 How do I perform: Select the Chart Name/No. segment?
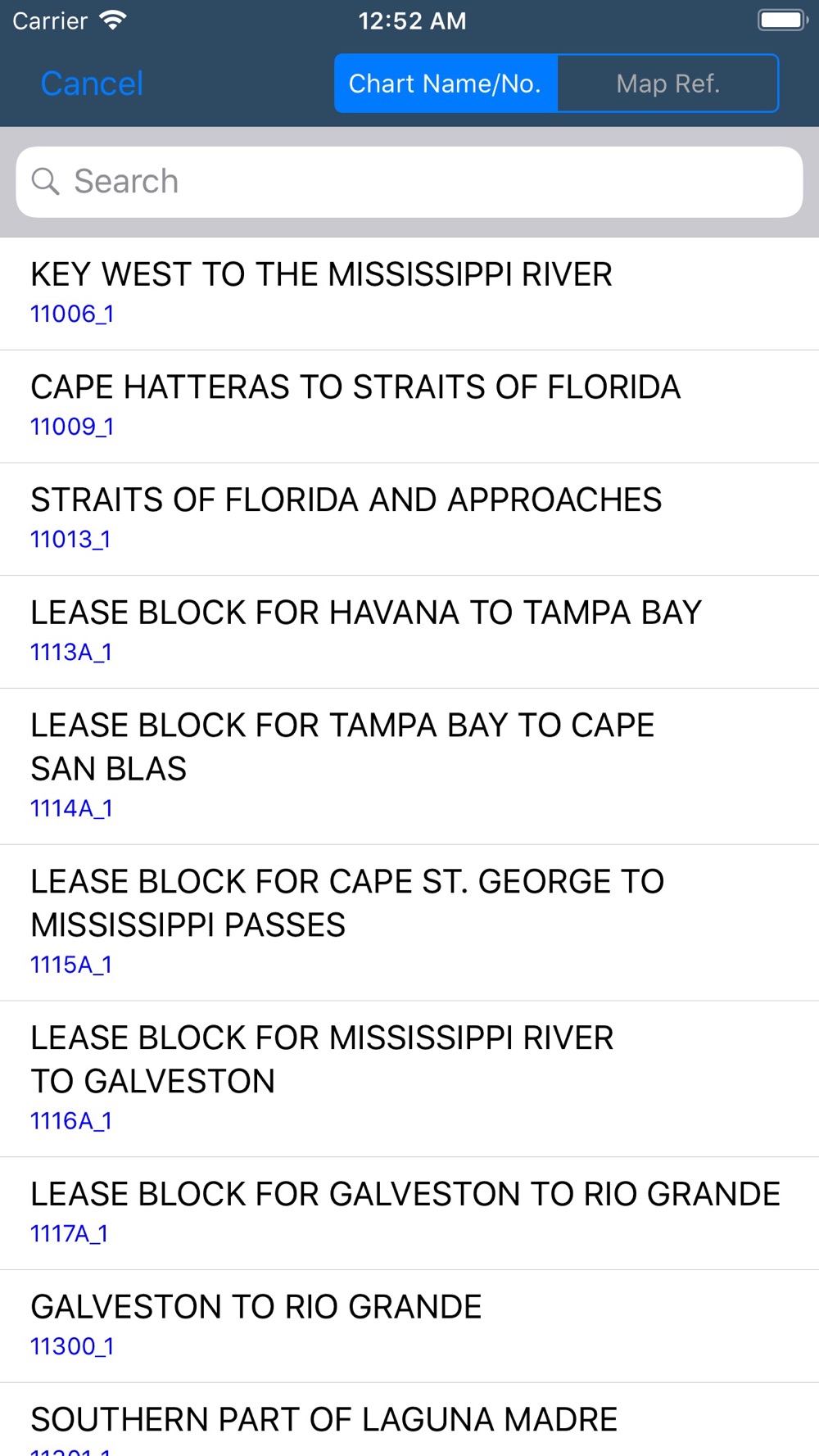coord(446,84)
